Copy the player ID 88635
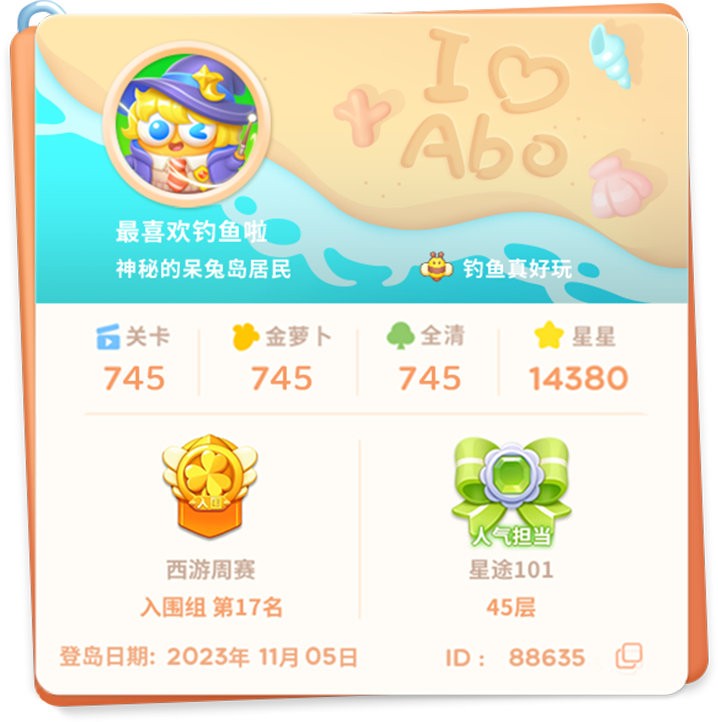The height and width of the screenshot is (722, 718). coord(629,657)
